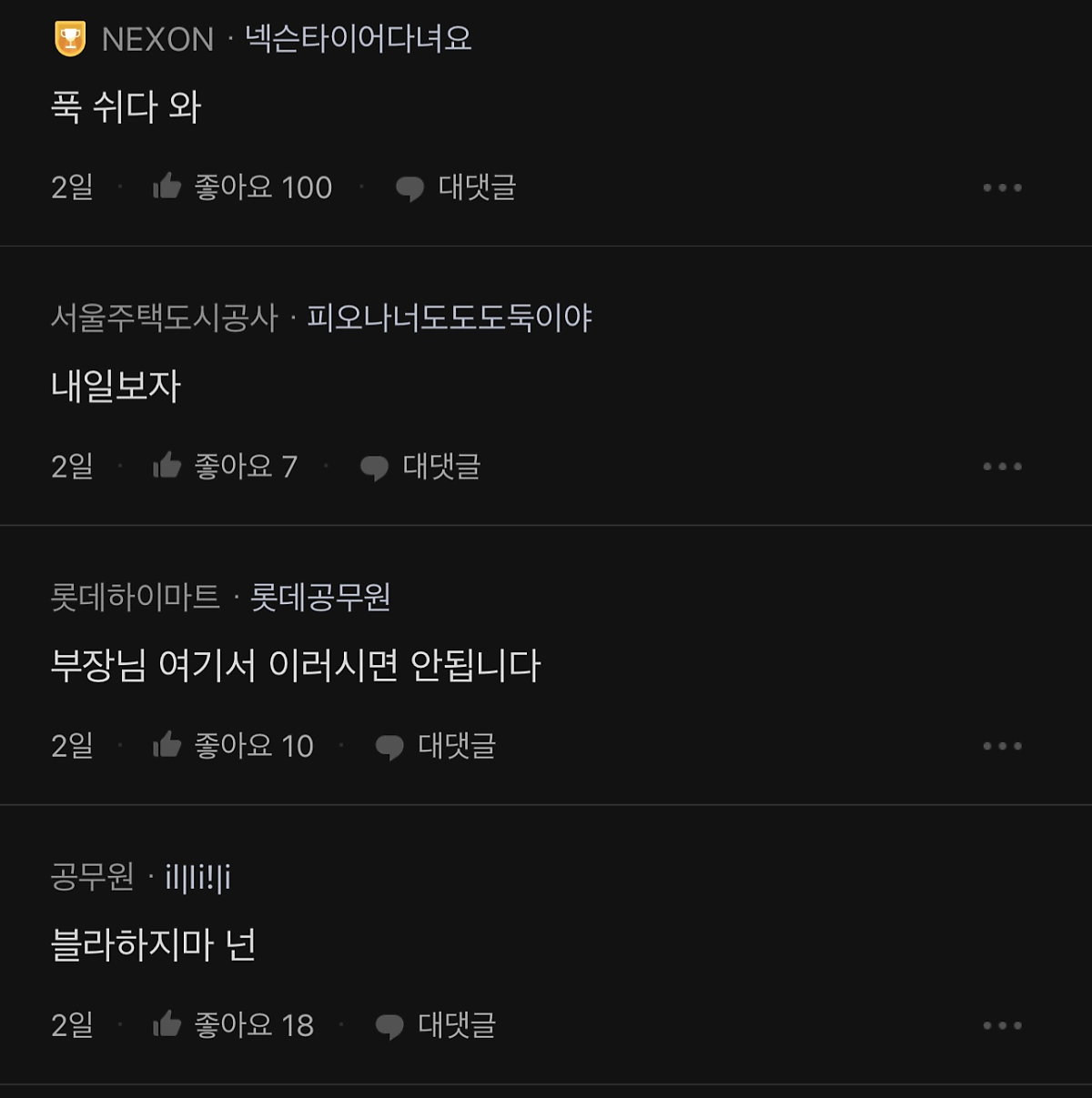Reply to the comment "블라하지마 넌"
The image size is (1092, 1098).
pyautogui.click(x=436, y=1025)
